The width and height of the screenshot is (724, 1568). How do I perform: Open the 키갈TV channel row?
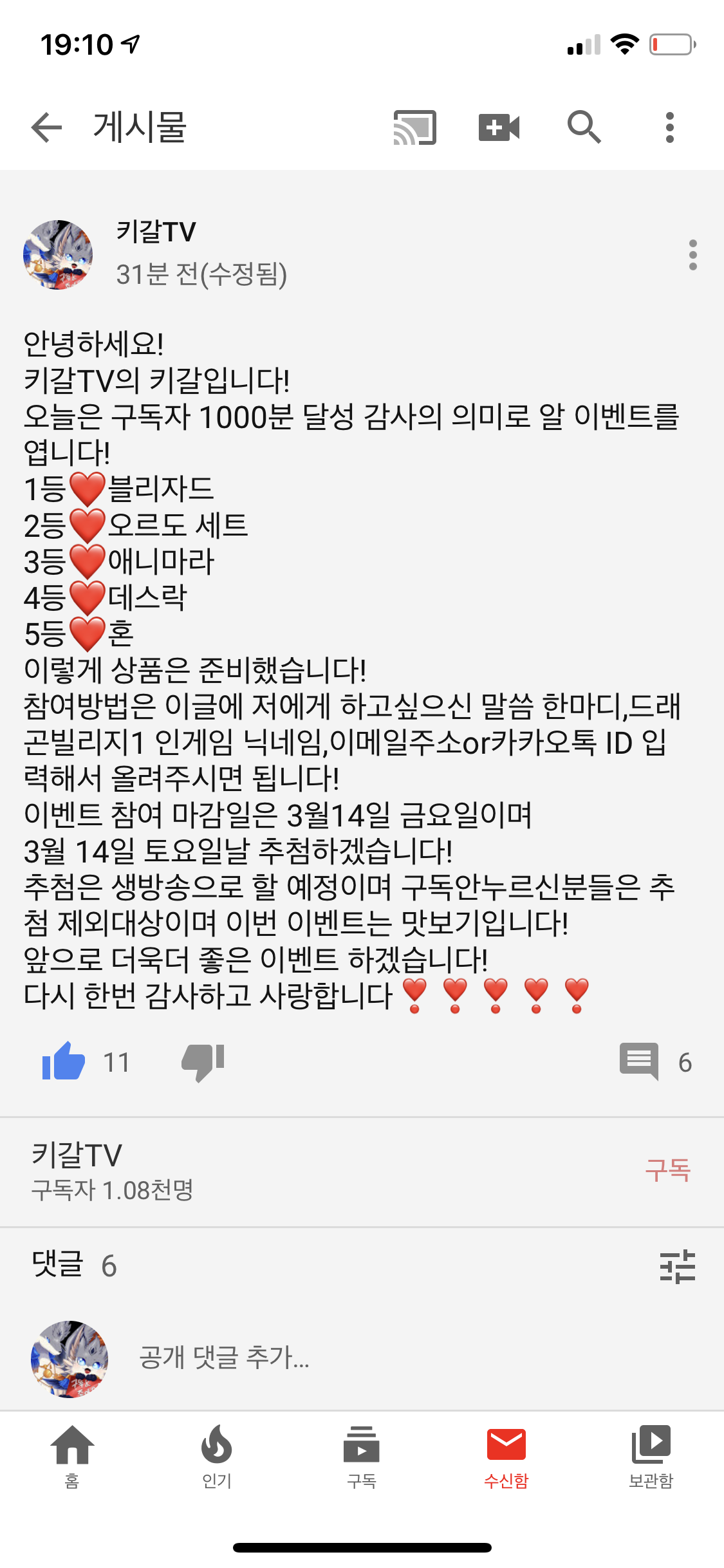(x=257, y=1170)
